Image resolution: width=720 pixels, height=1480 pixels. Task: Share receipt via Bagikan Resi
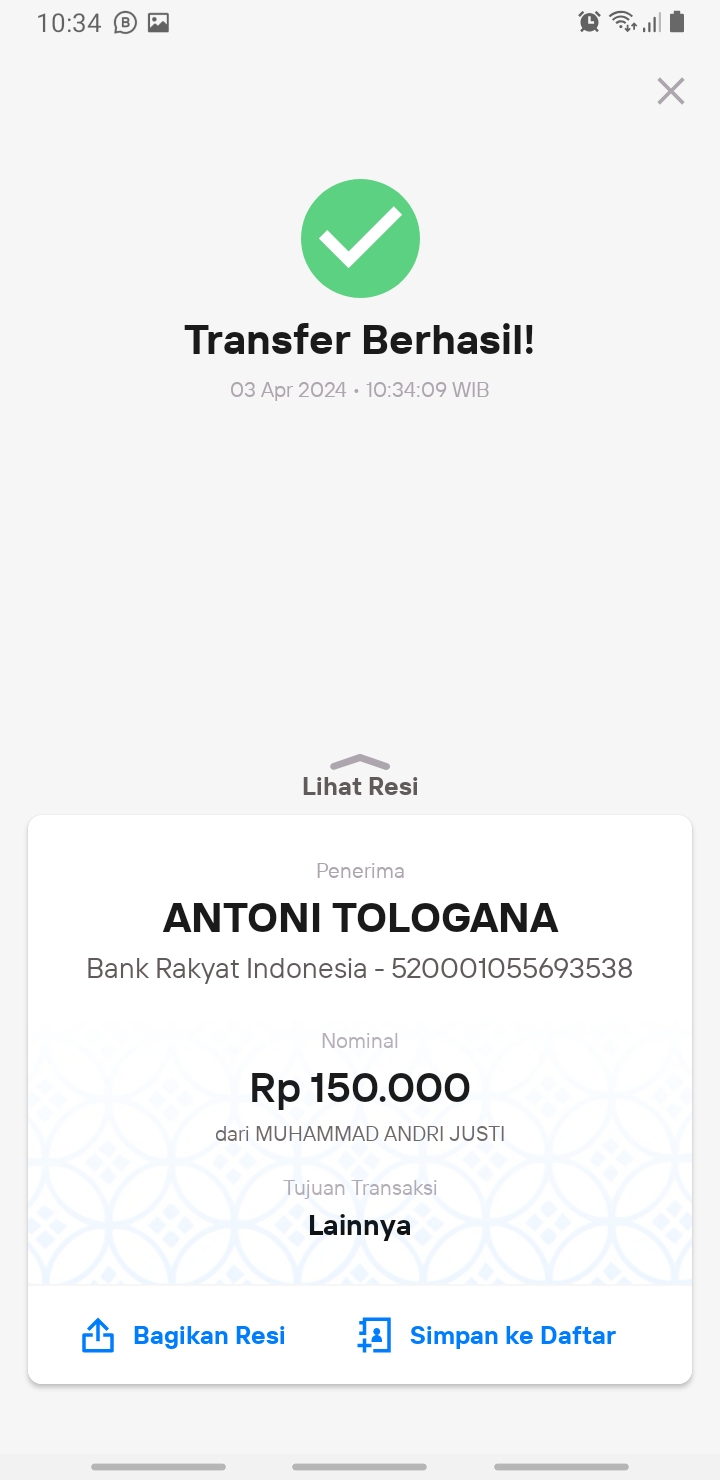[x=184, y=1335]
